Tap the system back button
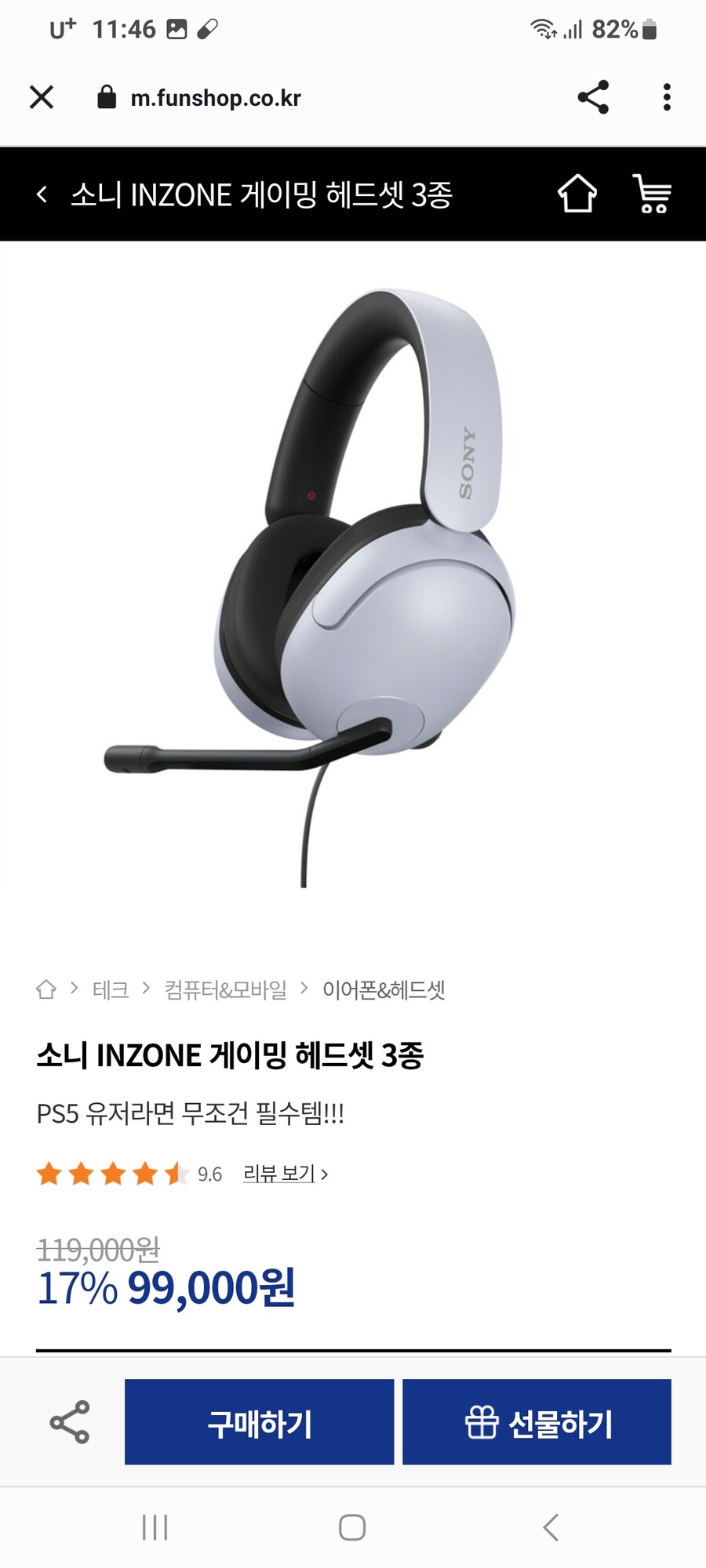The width and height of the screenshot is (706, 1568). point(551,1527)
